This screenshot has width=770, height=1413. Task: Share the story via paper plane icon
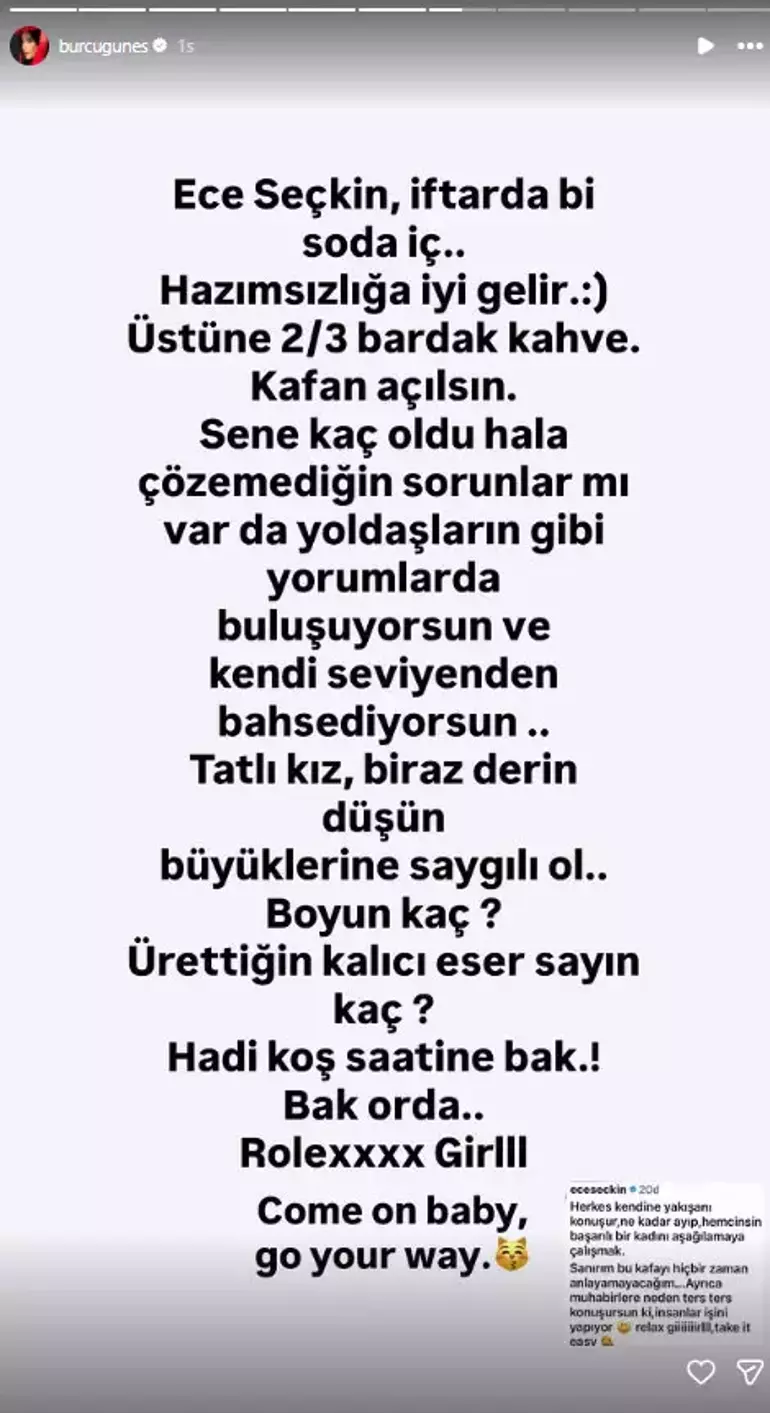(x=750, y=1372)
